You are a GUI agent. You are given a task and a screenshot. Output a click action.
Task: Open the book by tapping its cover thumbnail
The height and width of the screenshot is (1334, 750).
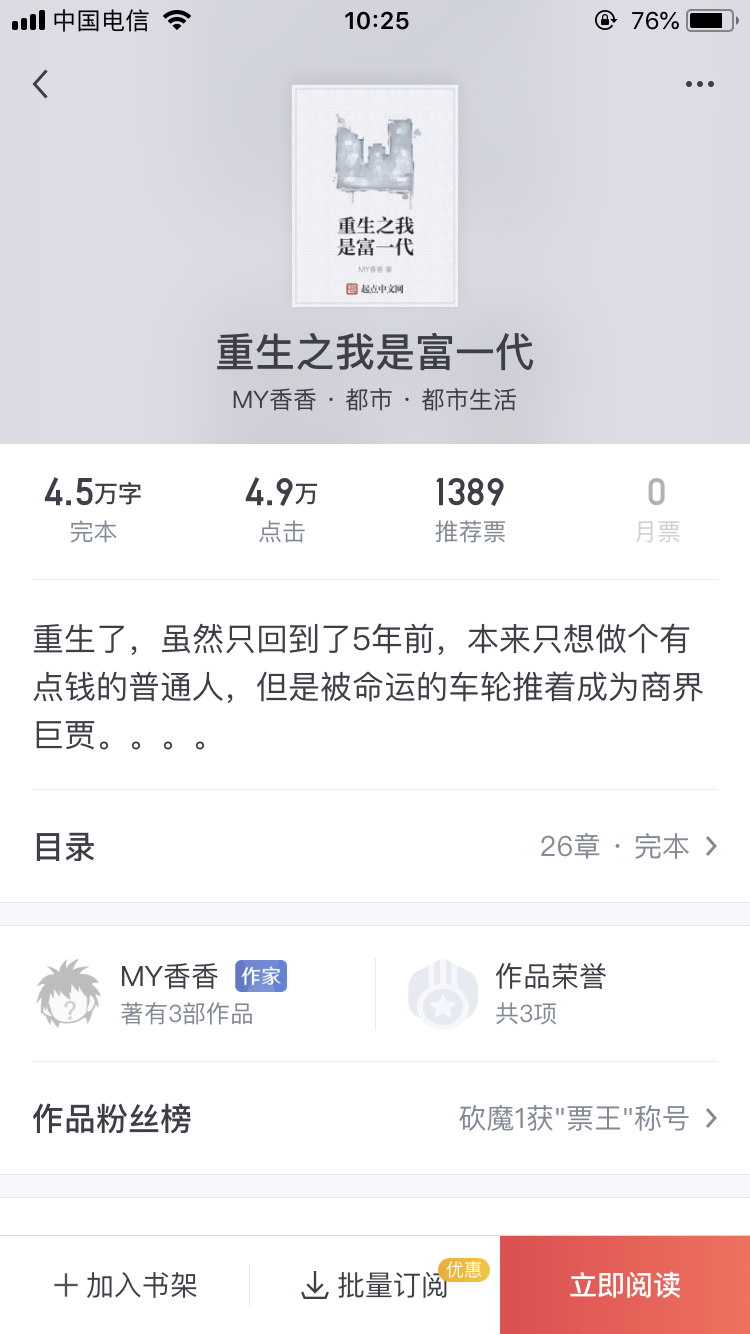(374, 196)
